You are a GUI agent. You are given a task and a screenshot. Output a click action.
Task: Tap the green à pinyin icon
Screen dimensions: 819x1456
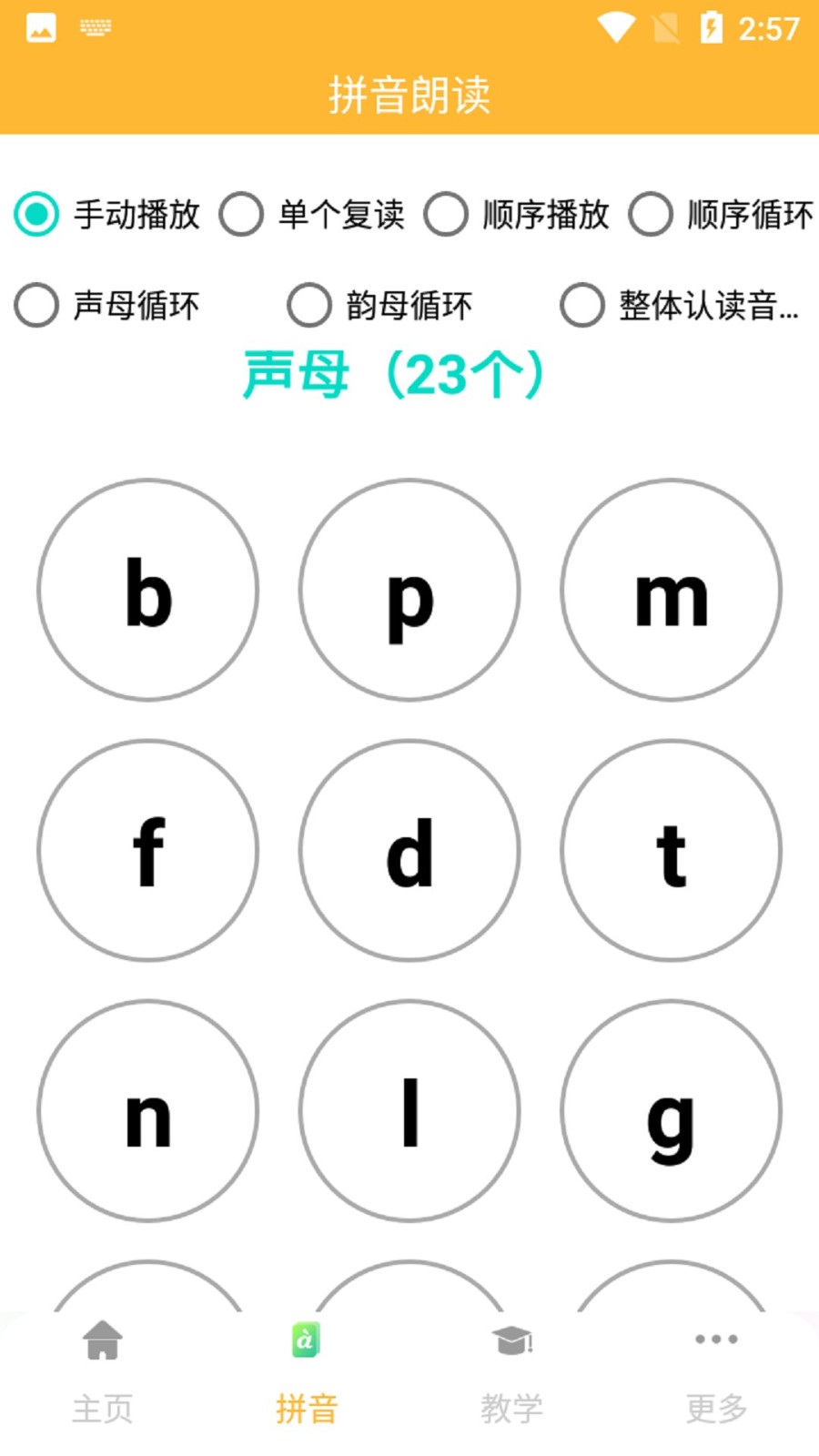coord(306,1339)
